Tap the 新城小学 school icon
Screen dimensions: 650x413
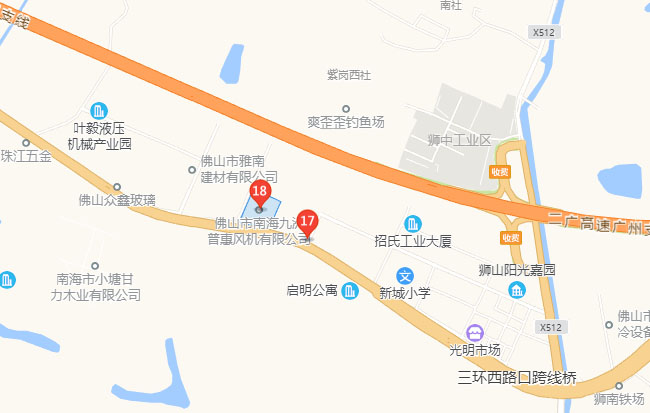404,275
